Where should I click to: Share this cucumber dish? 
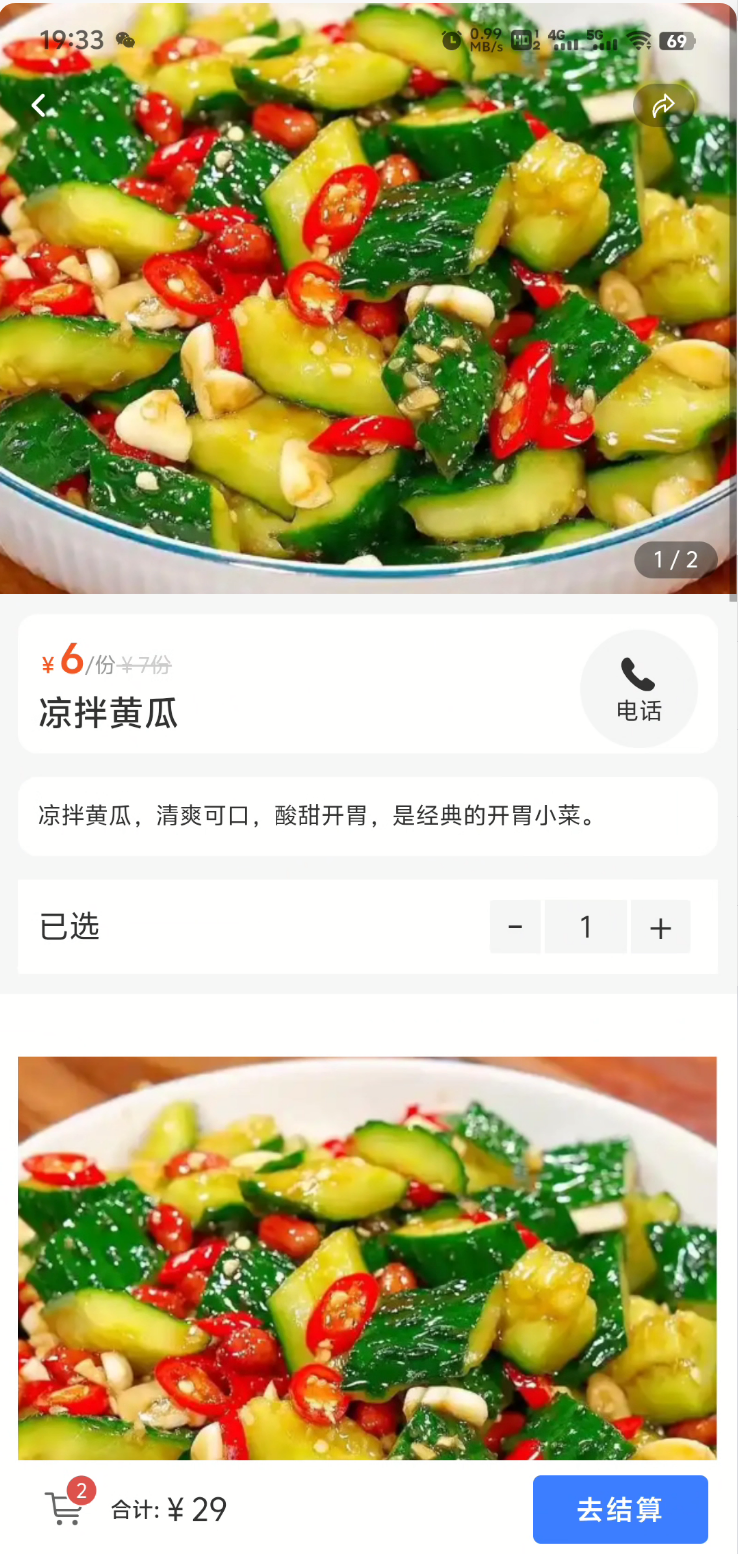point(663,106)
